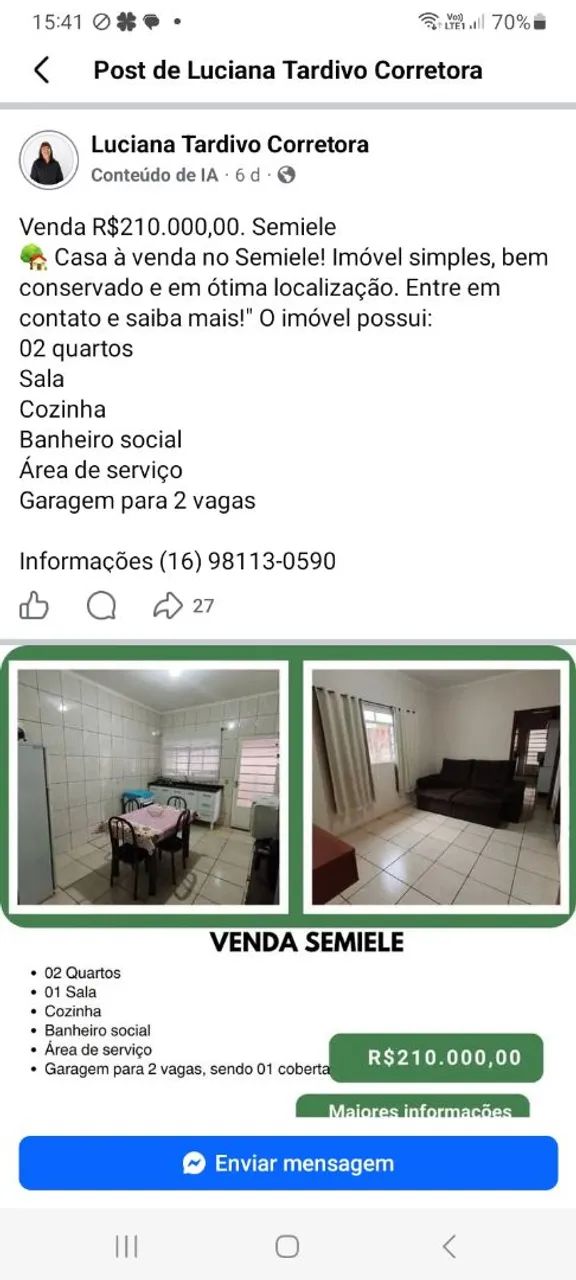Like this house sale post
The height and width of the screenshot is (1280, 576).
tap(34, 605)
